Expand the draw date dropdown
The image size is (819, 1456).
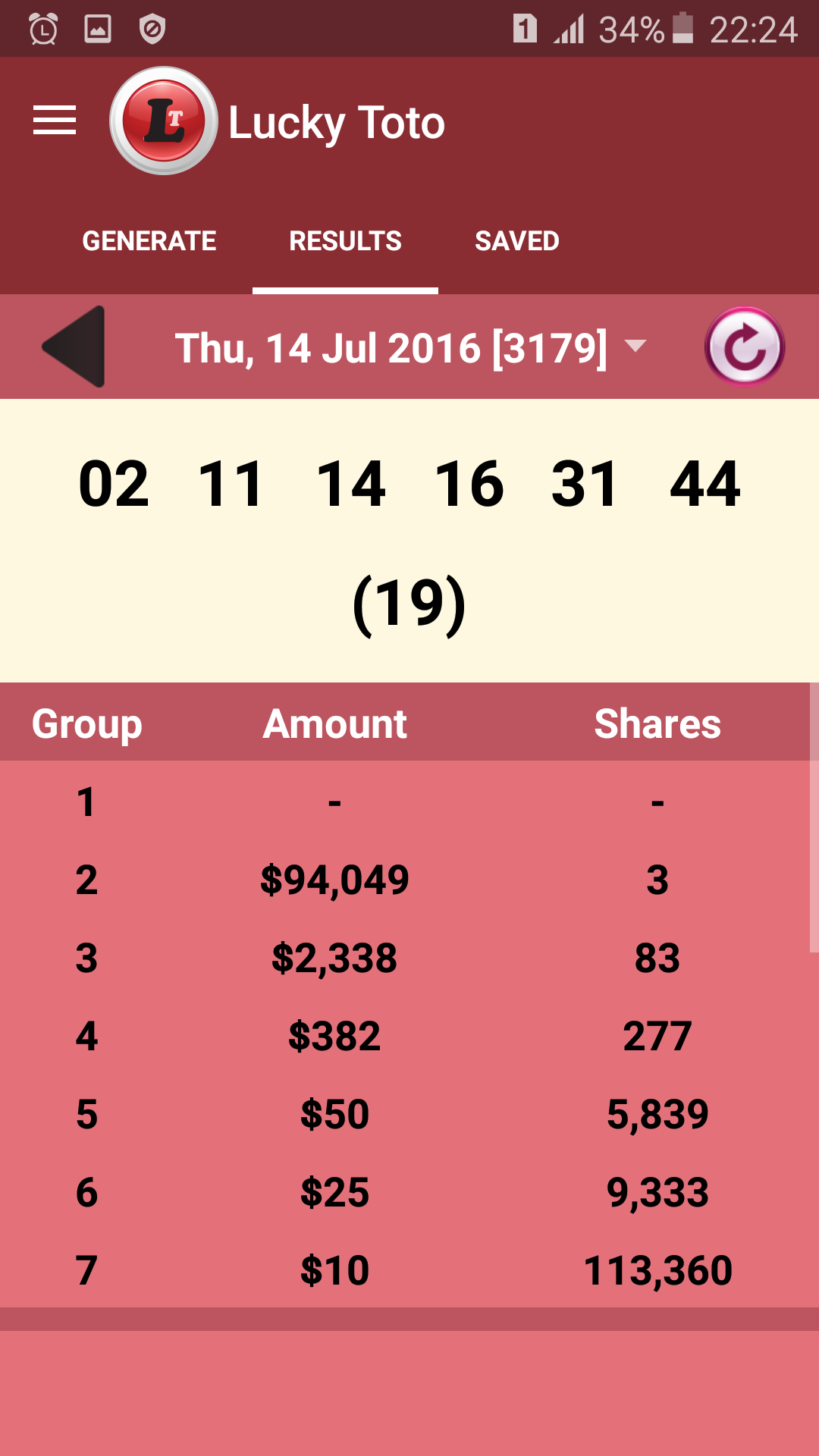point(410,347)
